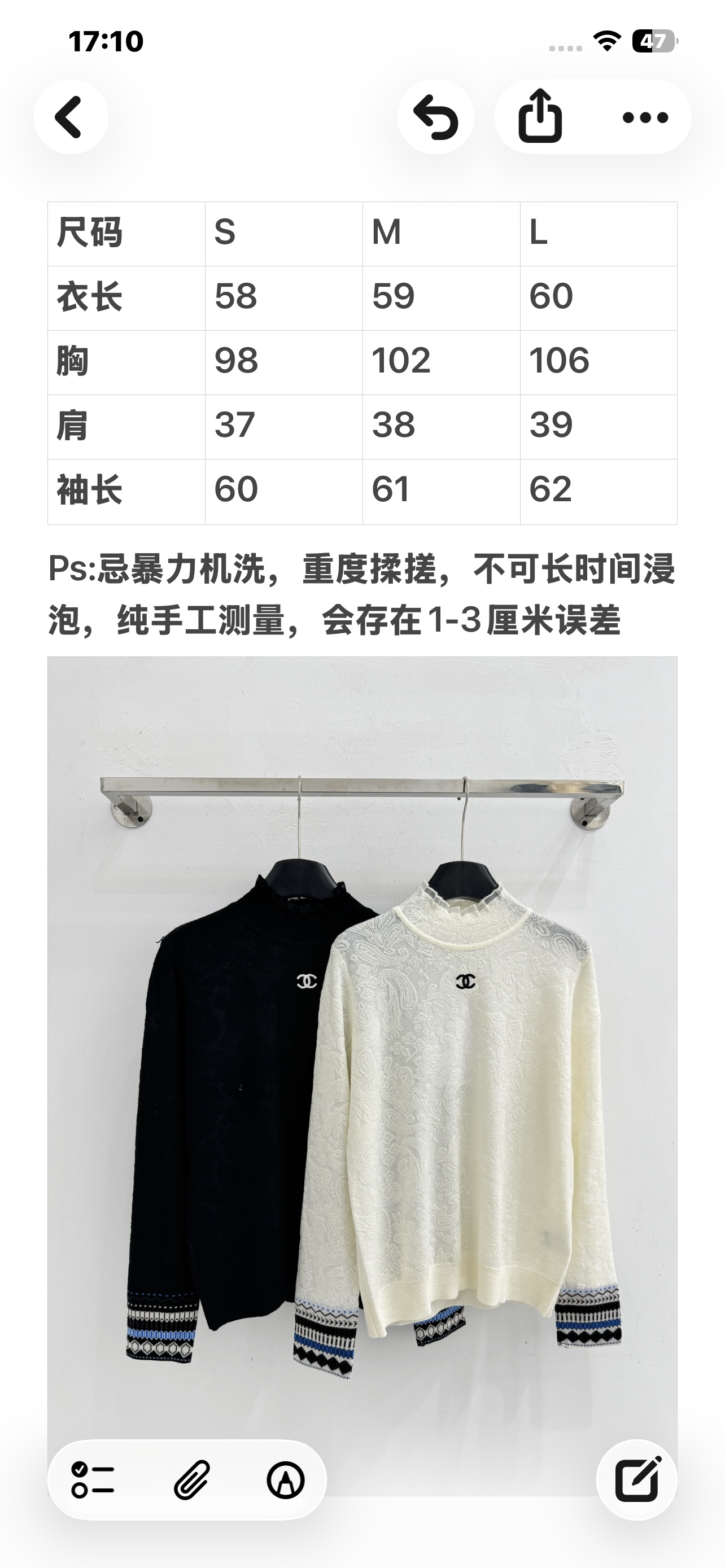This screenshot has width=725, height=1568.
Task: Go back to the notes list
Action: pyautogui.click(x=71, y=117)
